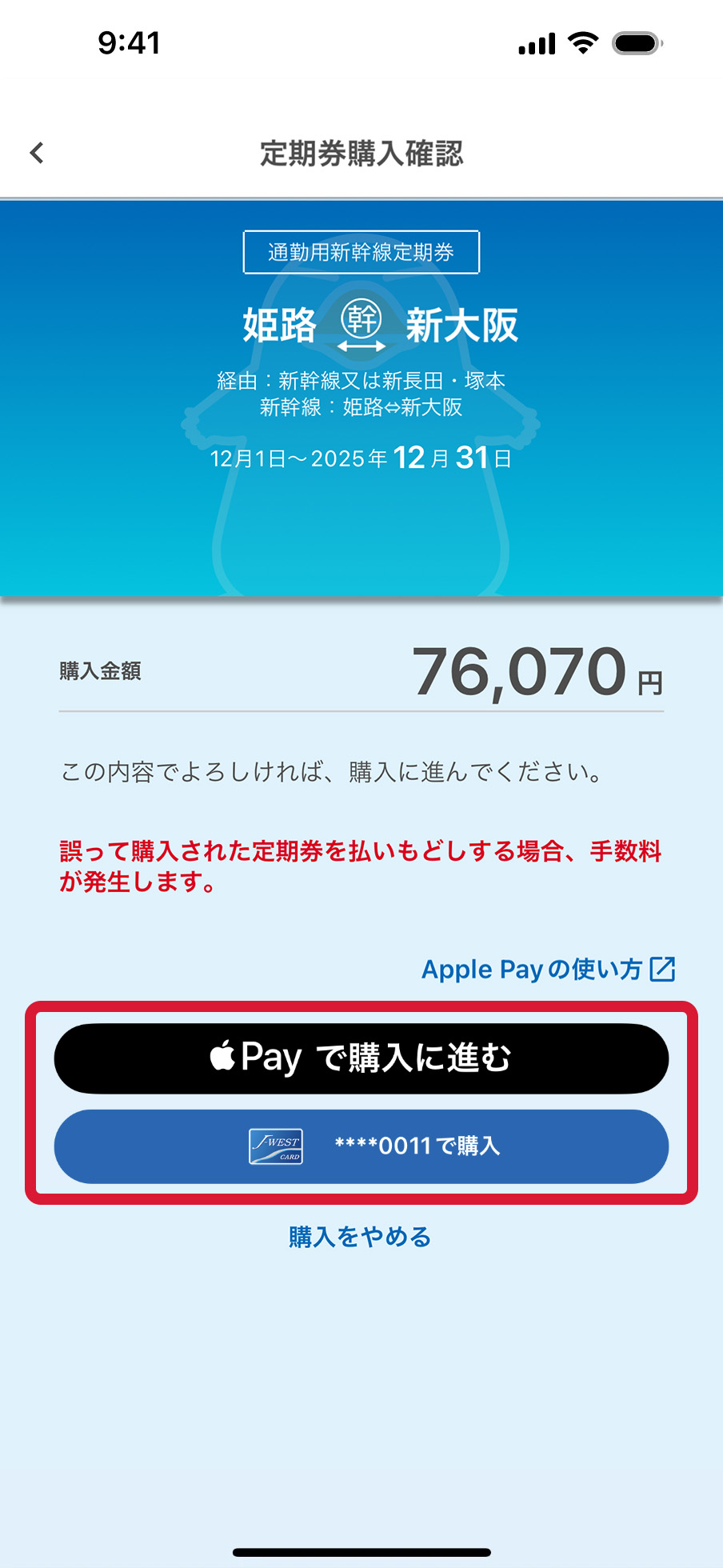Open the external link icon beside Apple Pay guide
The width and height of the screenshot is (723, 1568).
point(663,969)
